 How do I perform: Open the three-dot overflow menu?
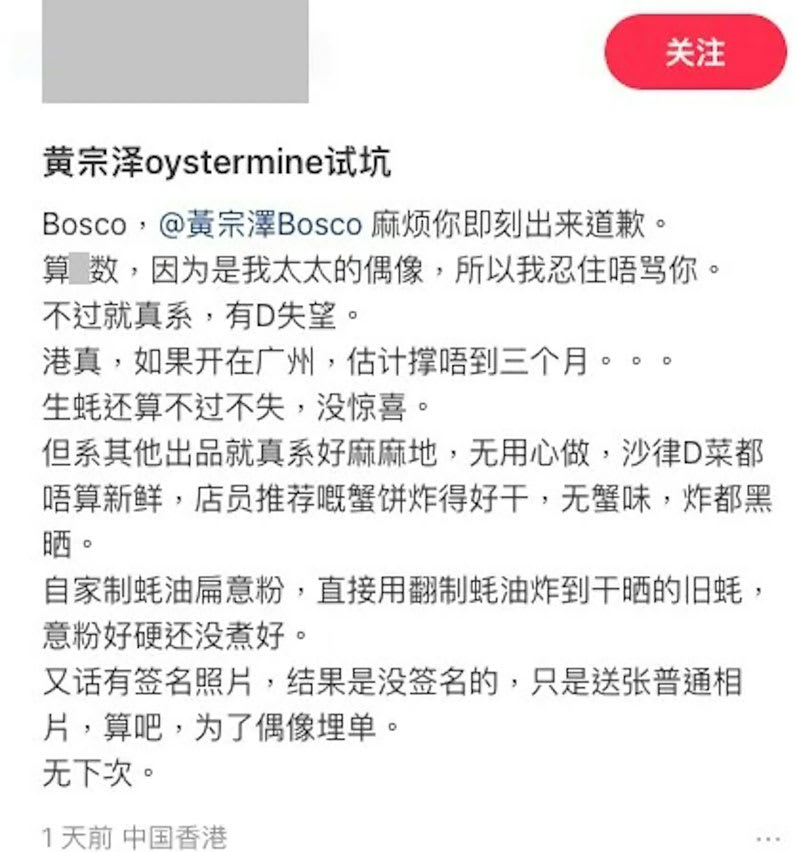click(768, 838)
